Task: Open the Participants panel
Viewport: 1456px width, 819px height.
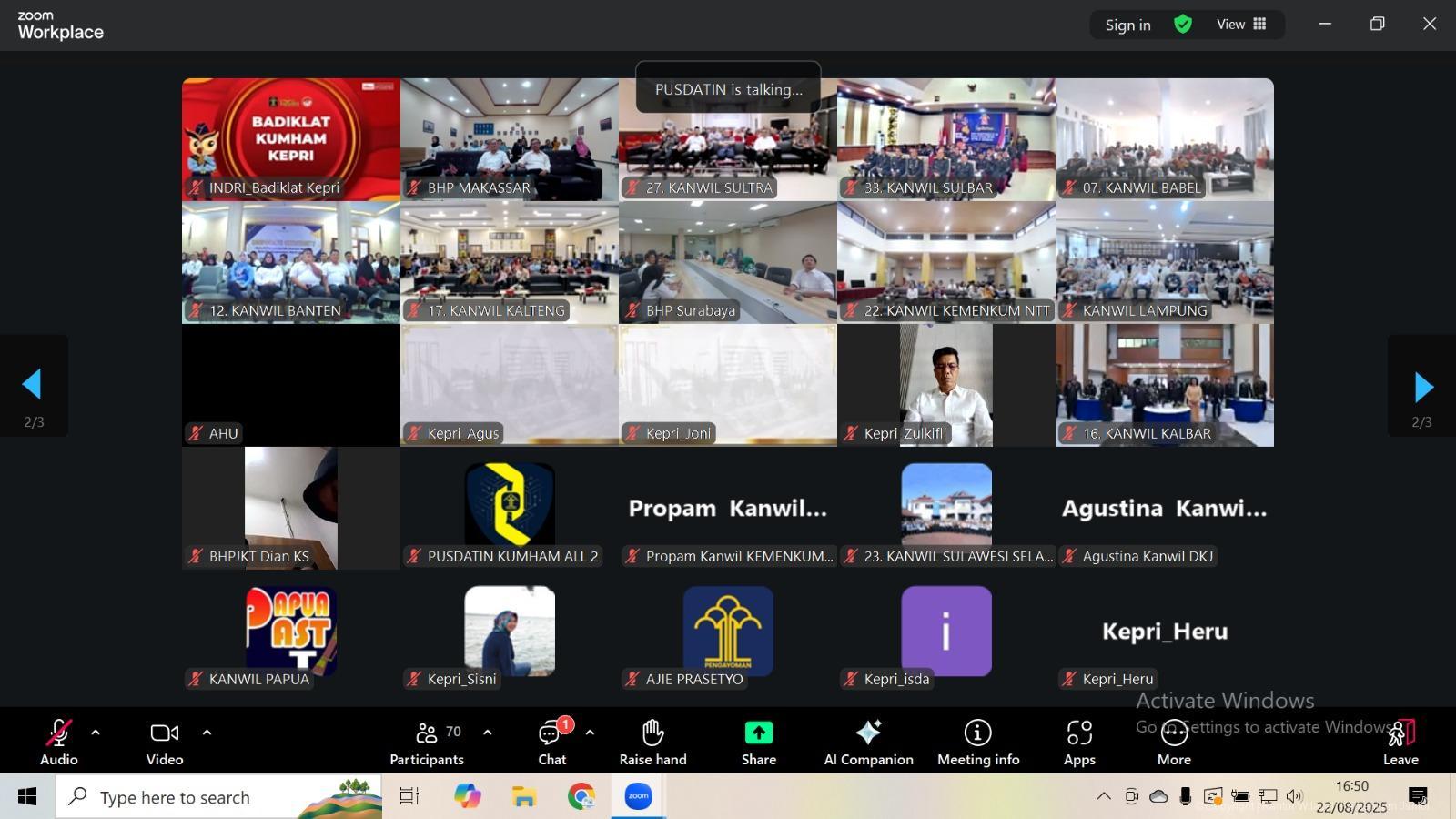Action: point(427,742)
